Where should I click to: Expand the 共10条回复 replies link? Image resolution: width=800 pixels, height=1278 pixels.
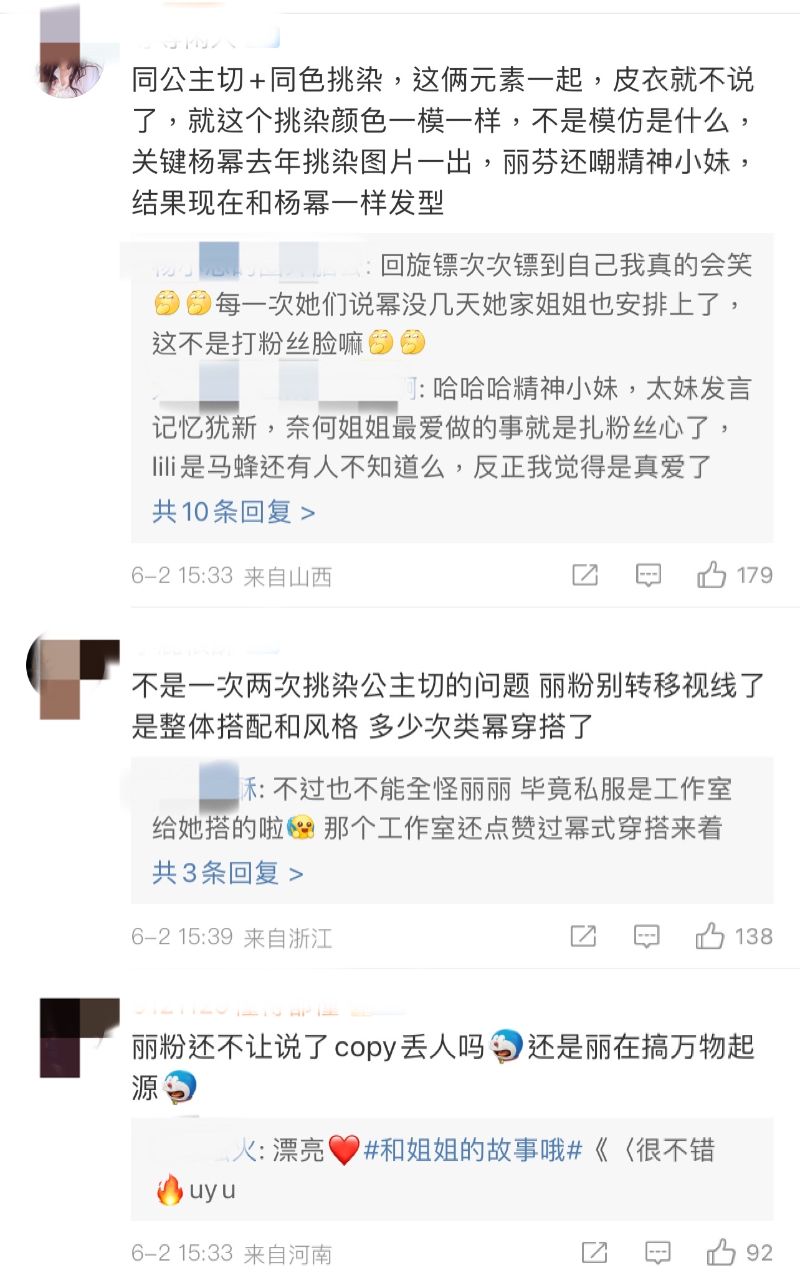click(x=233, y=513)
